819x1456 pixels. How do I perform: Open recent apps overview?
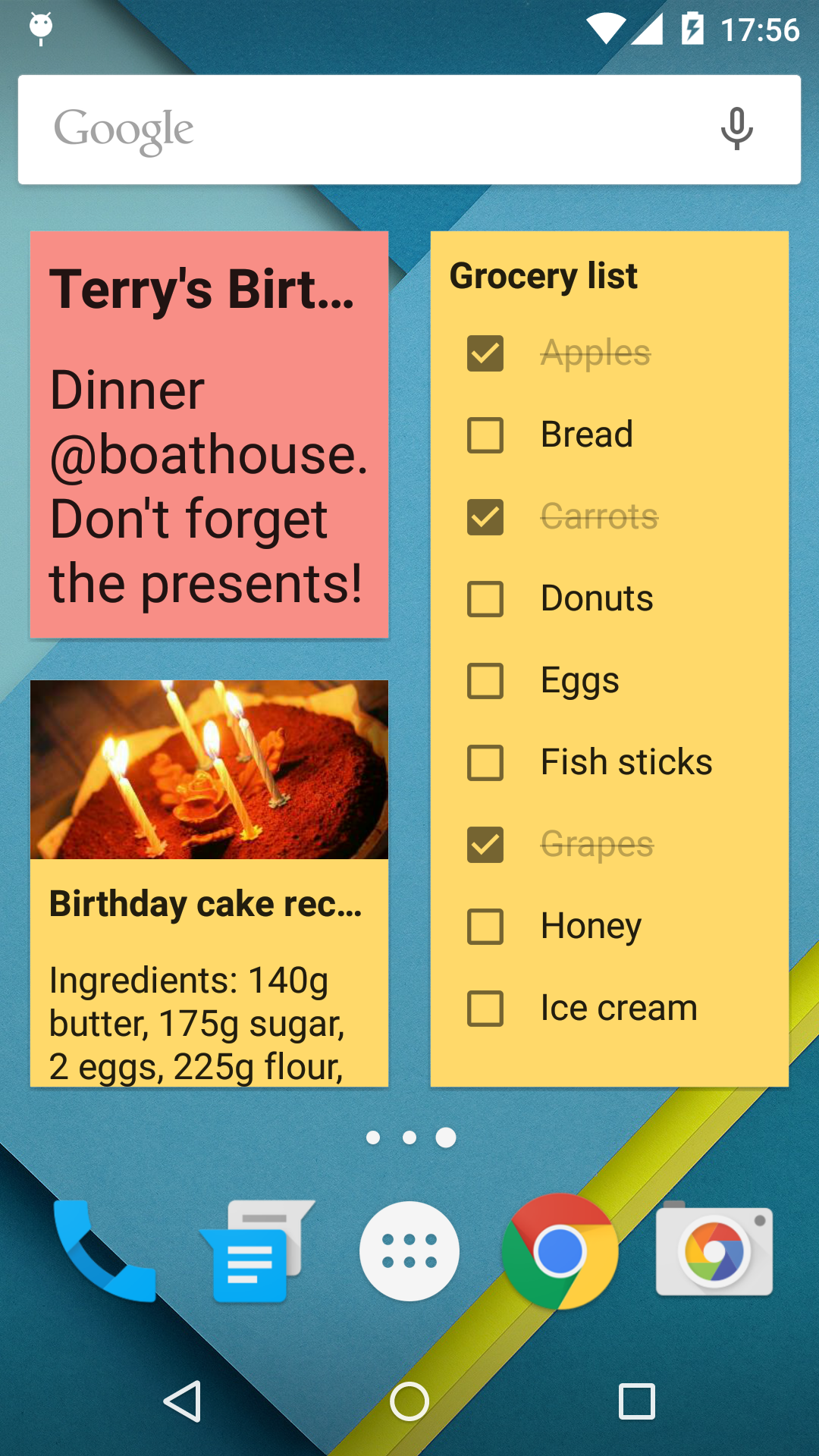637,1401
